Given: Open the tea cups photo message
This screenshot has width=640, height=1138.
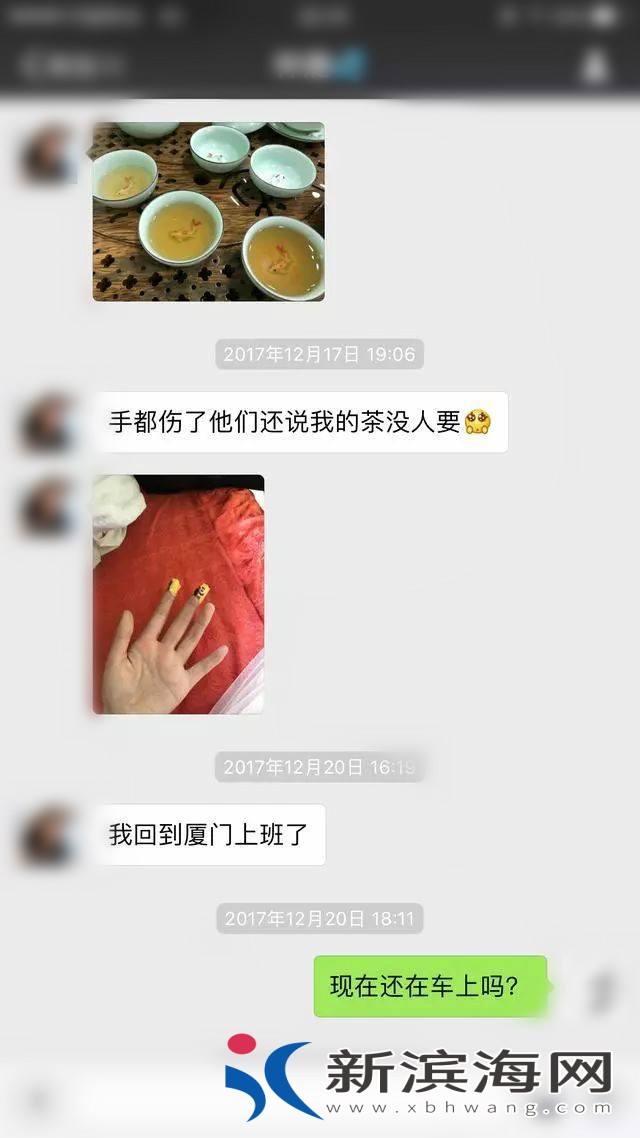Looking at the screenshot, I should pos(208,211).
